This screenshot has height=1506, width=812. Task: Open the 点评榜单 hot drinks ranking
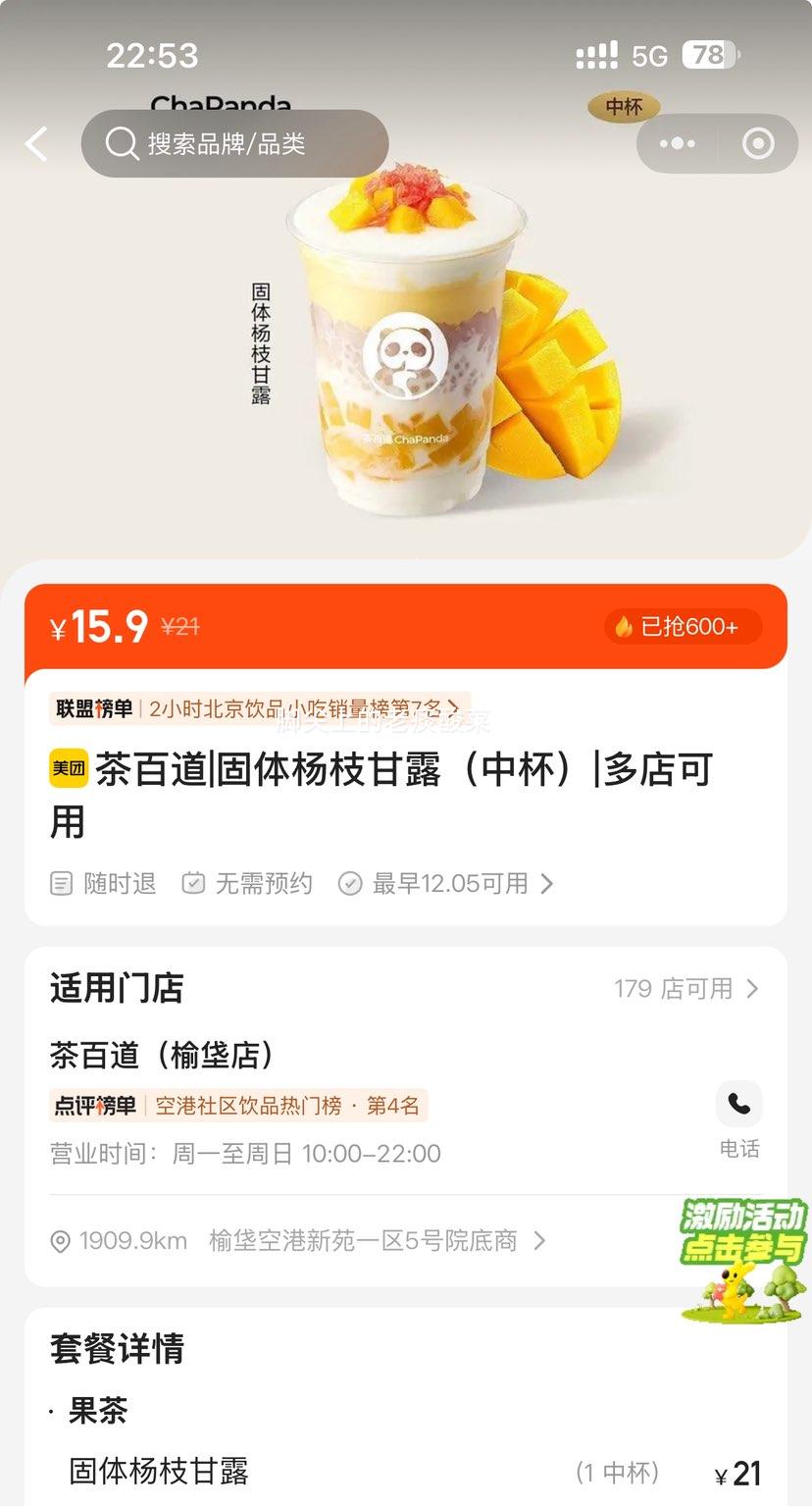click(x=238, y=1106)
